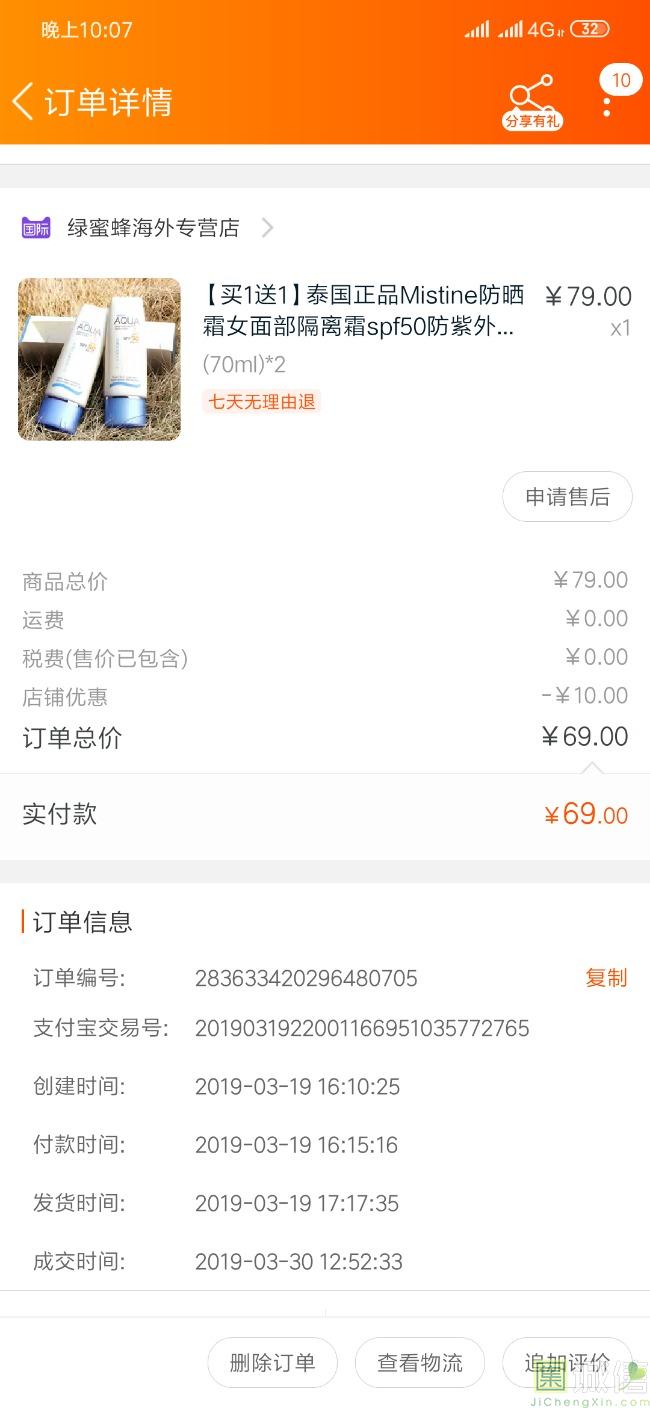Tap 追加评价 to add review
The image size is (650, 1408).
pos(566,1362)
